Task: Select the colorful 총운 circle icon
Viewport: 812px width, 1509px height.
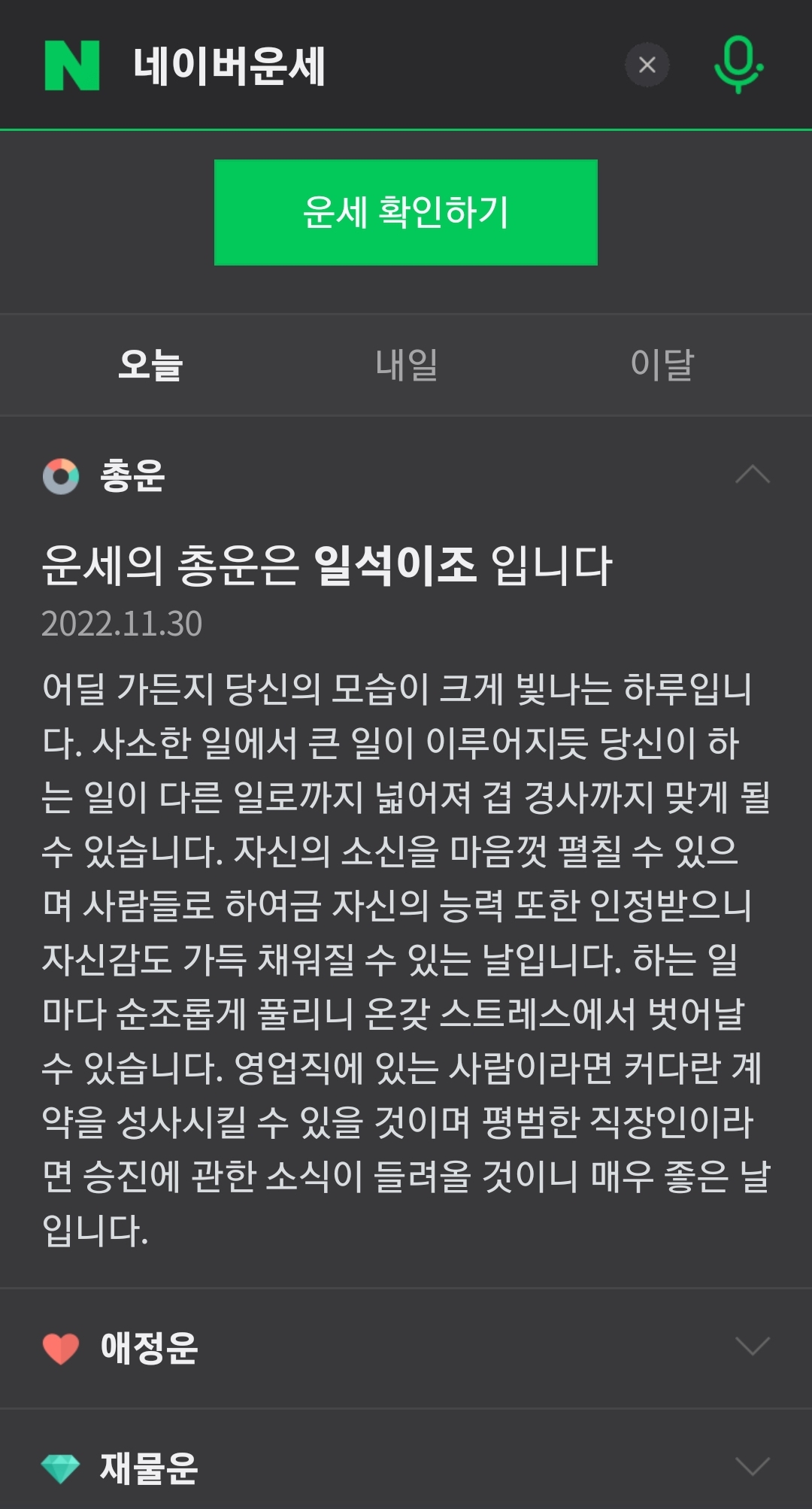Action: 60,475
